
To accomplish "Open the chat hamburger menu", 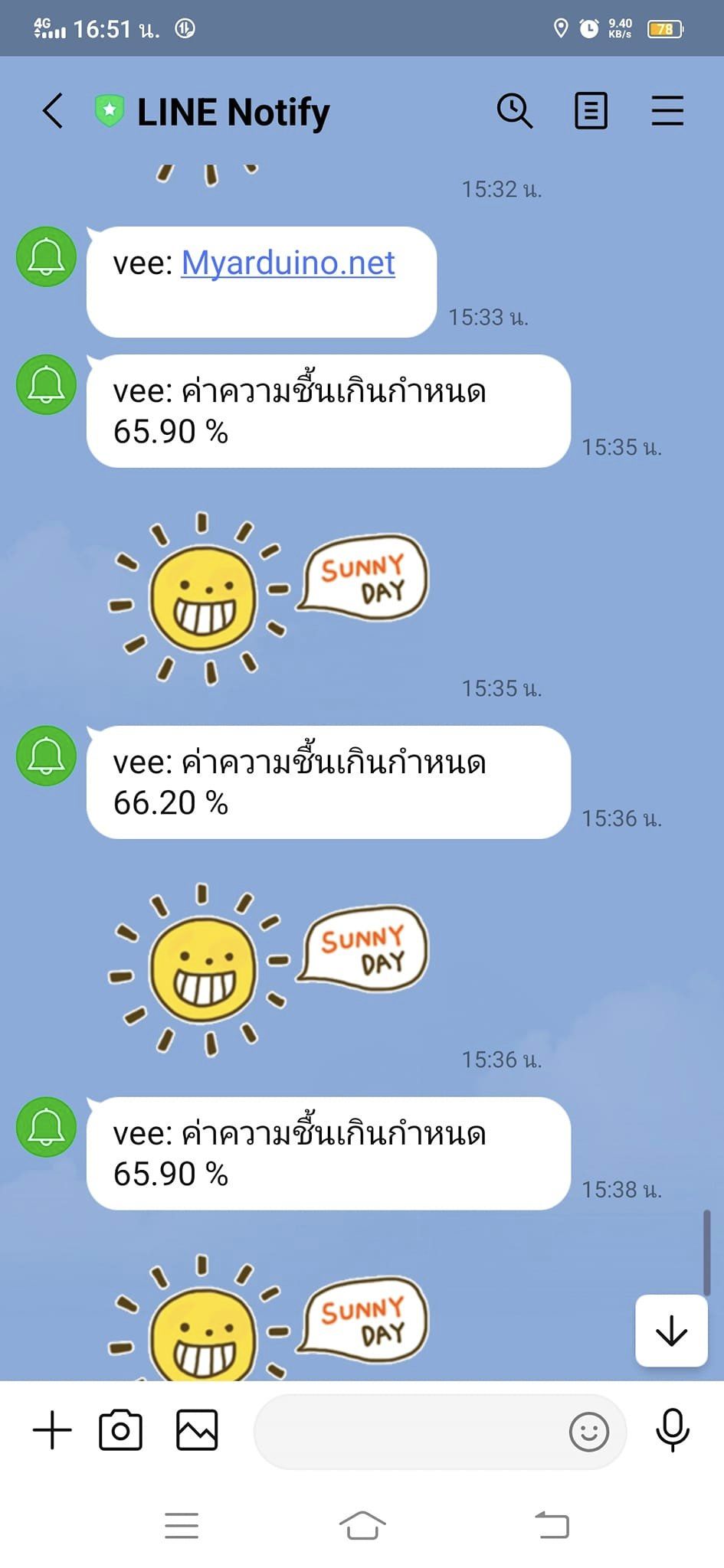I will click(x=667, y=111).
